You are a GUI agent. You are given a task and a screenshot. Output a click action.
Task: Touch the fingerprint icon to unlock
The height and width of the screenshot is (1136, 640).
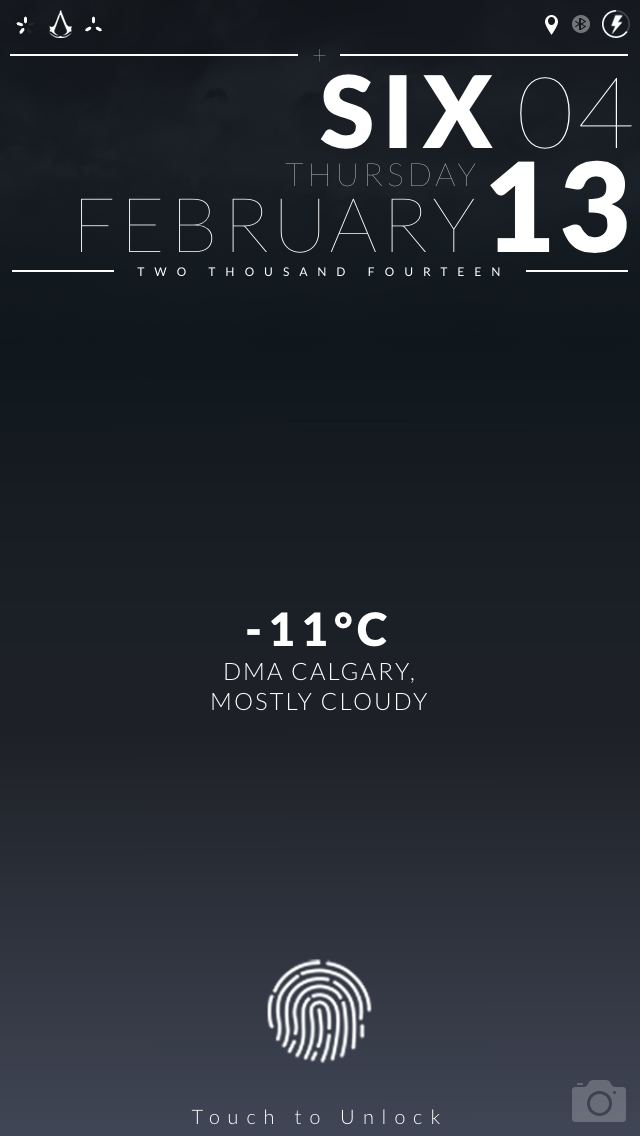[x=319, y=1011]
